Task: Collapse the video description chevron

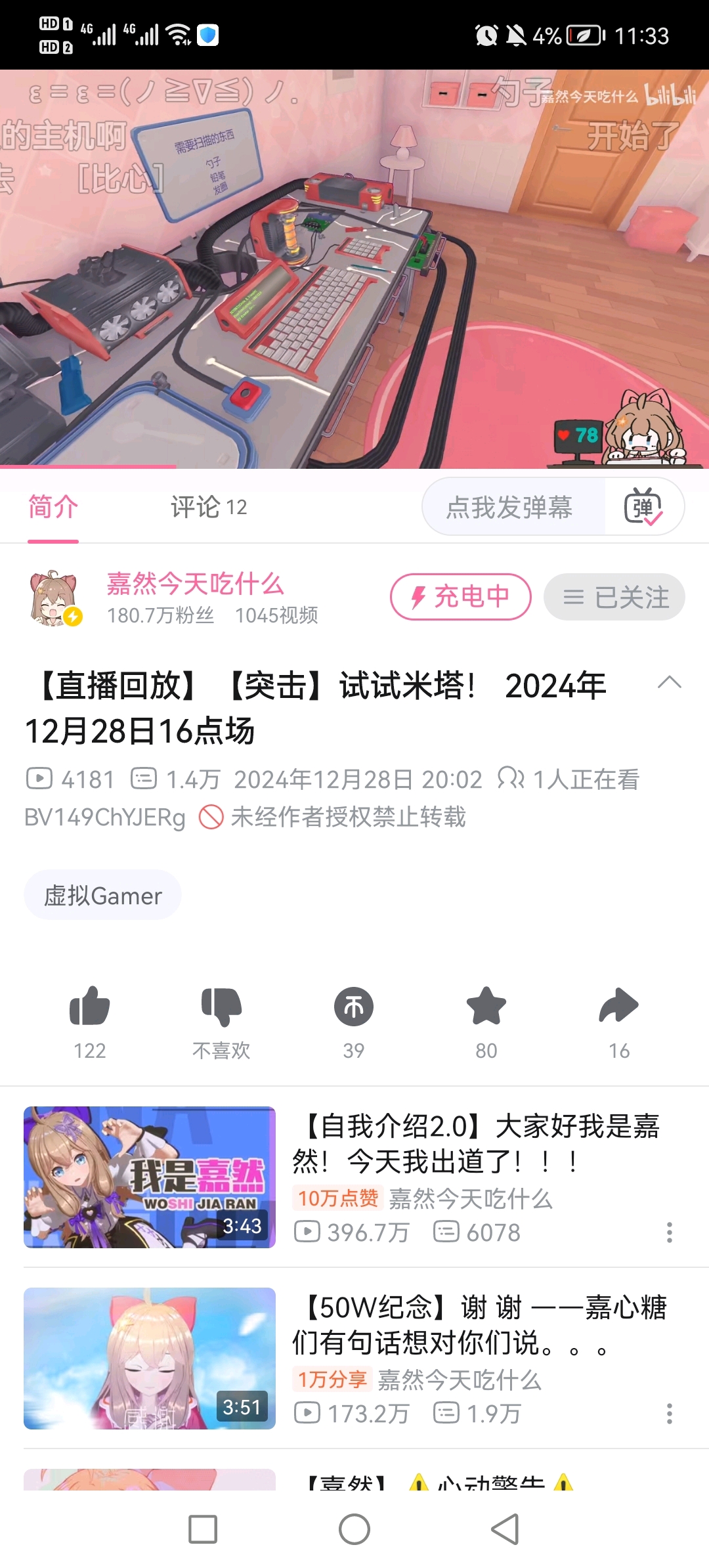Action: tap(669, 683)
